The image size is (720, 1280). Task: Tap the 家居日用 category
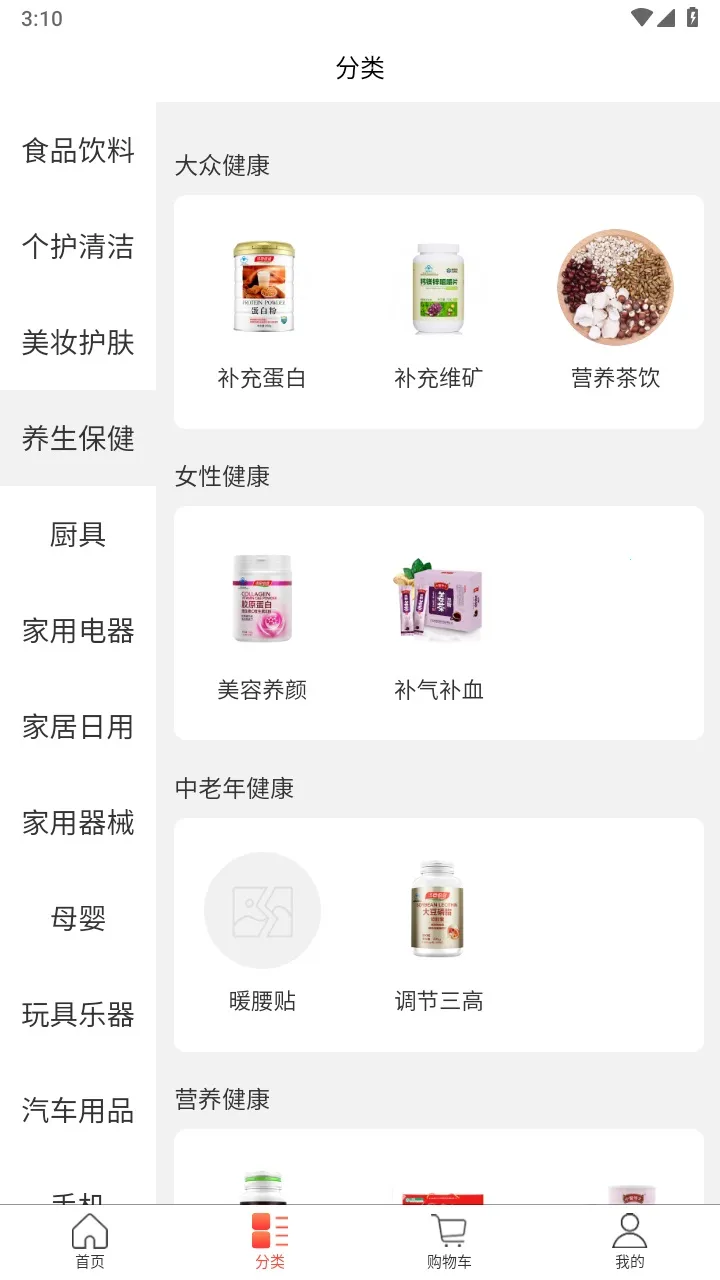pyautogui.click(x=78, y=727)
